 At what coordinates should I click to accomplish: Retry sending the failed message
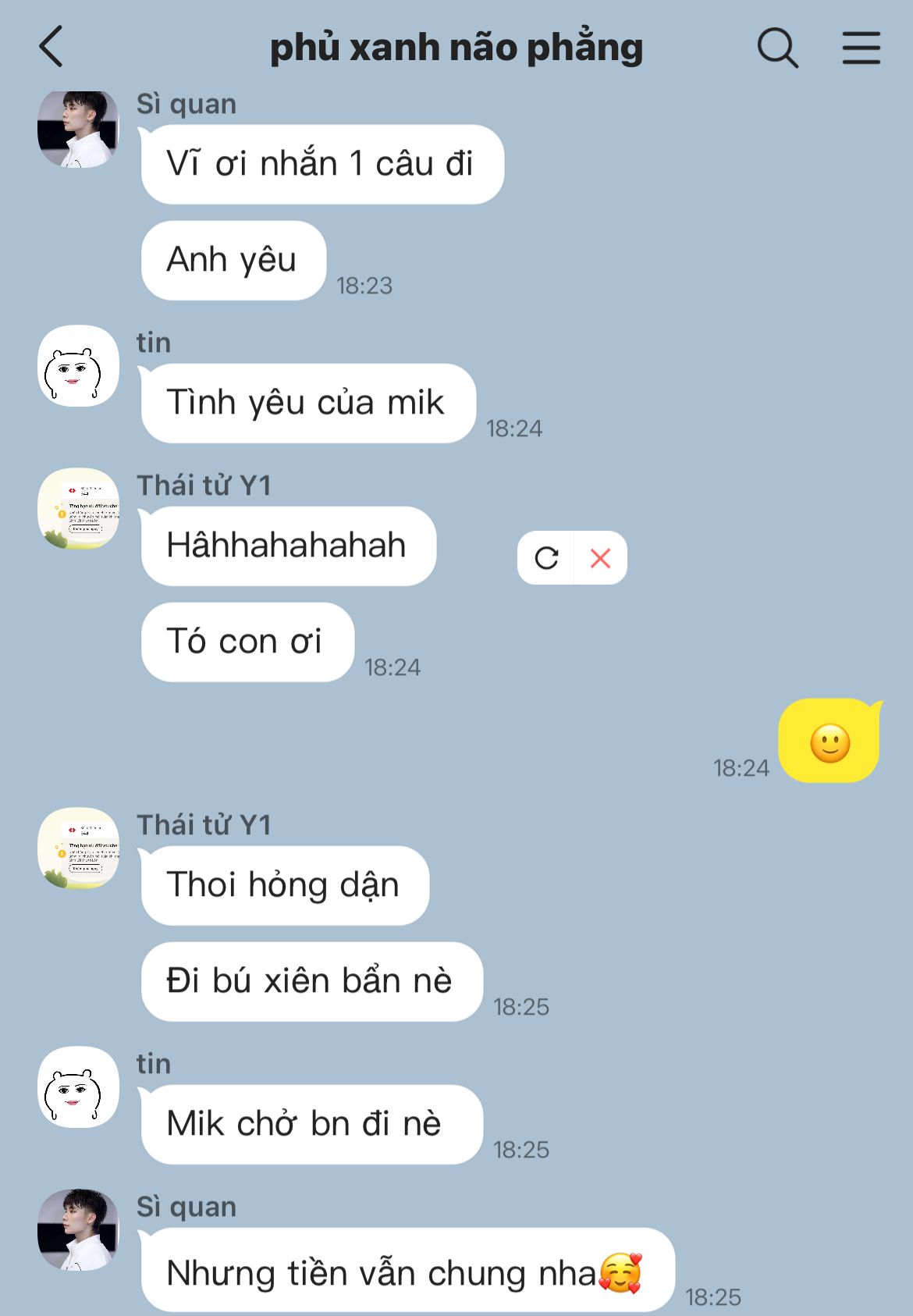pos(546,558)
